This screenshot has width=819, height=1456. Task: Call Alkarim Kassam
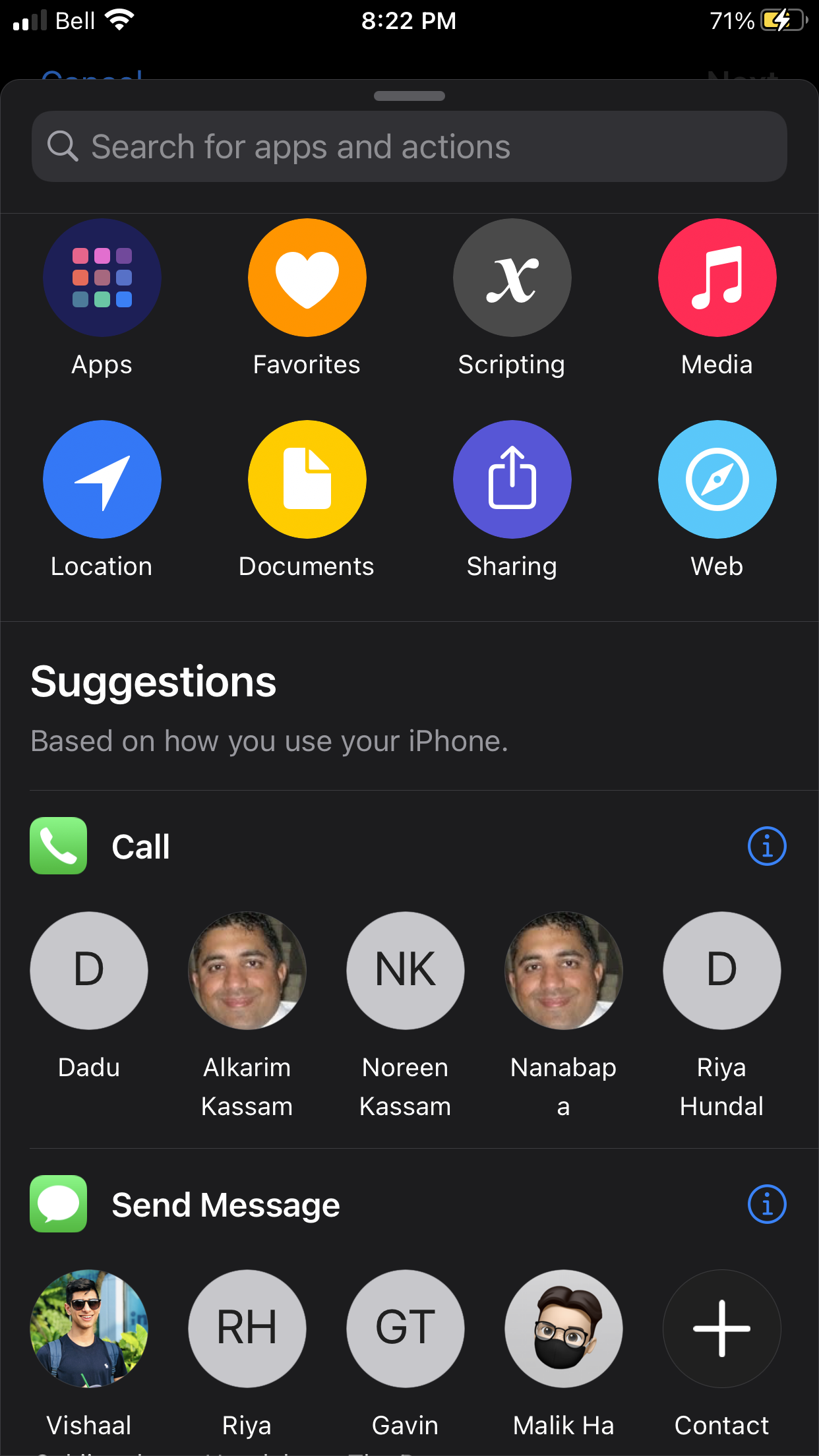click(247, 970)
